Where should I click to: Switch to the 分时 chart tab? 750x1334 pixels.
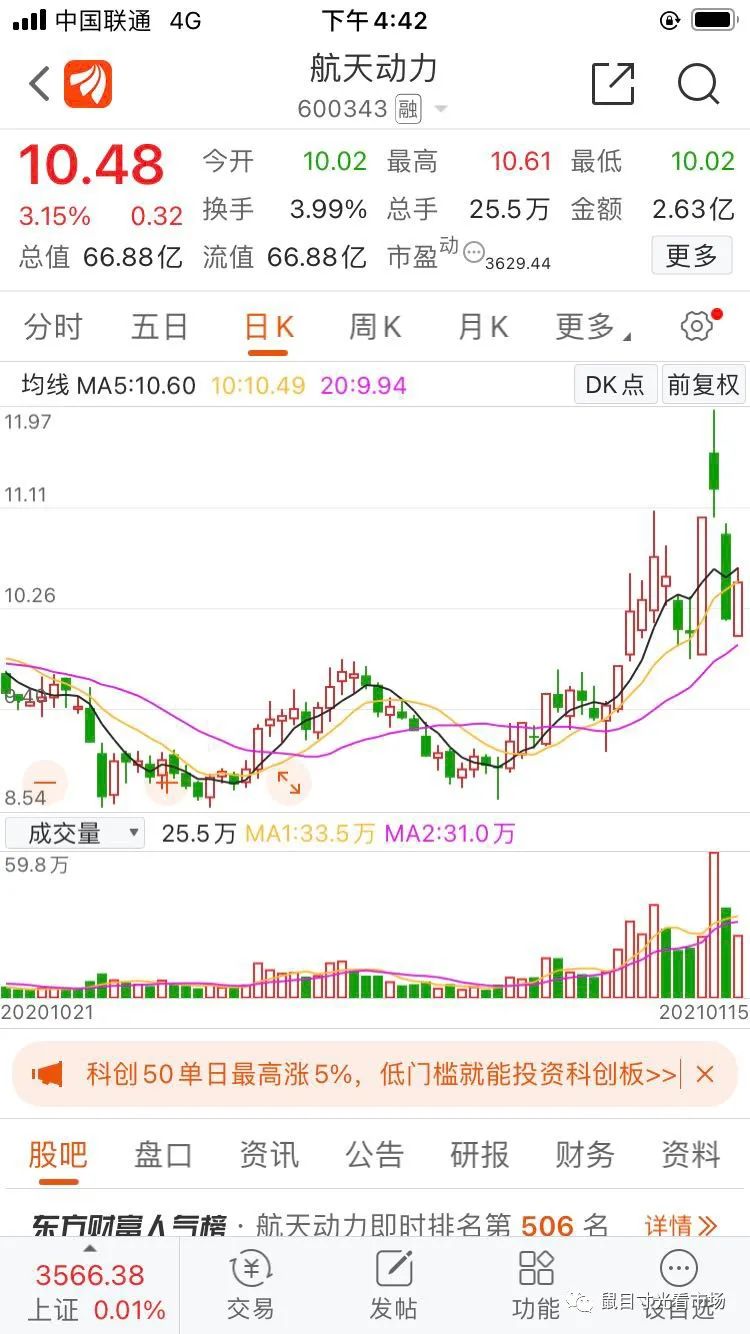(52, 325)
